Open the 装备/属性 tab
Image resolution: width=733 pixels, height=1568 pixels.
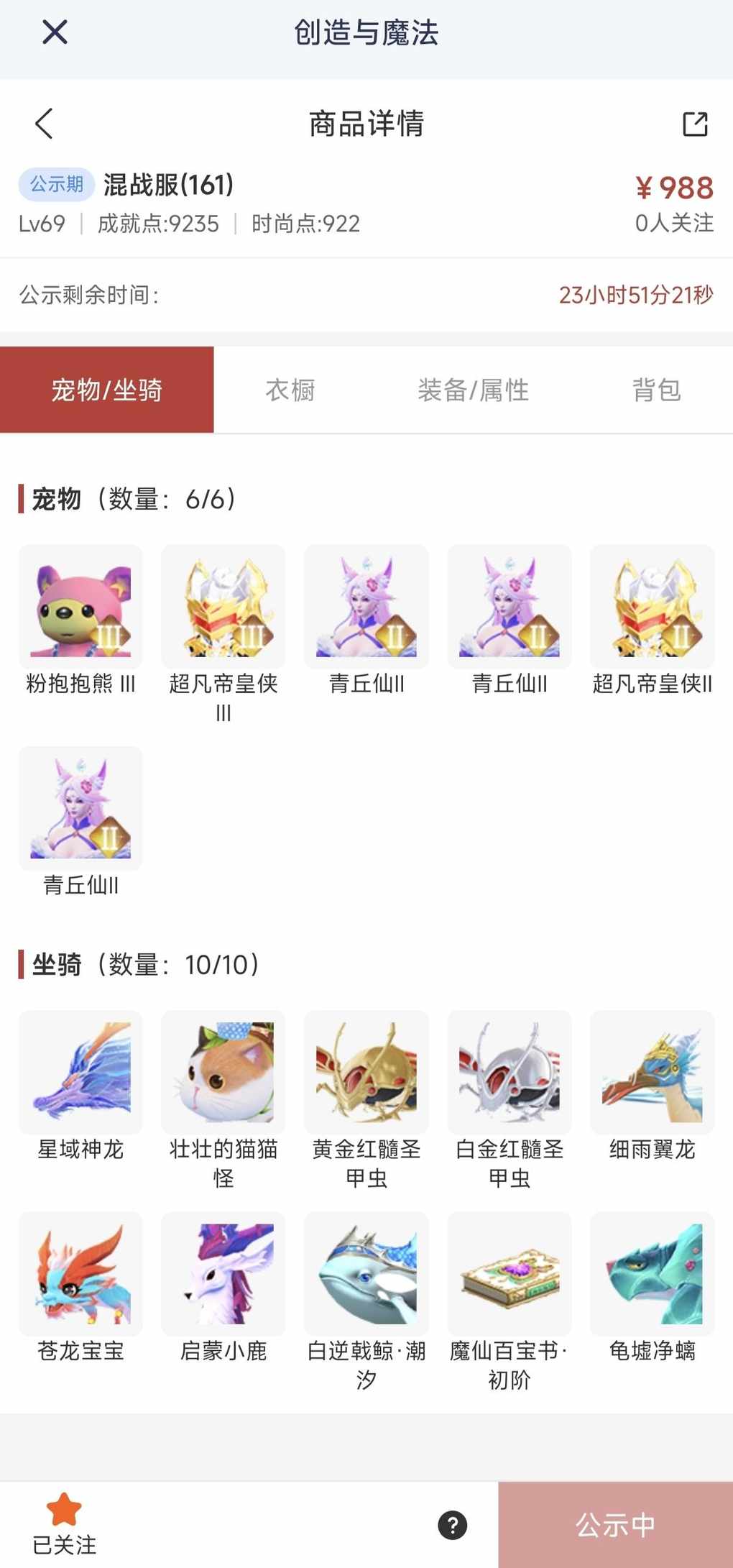pos(473,390)
